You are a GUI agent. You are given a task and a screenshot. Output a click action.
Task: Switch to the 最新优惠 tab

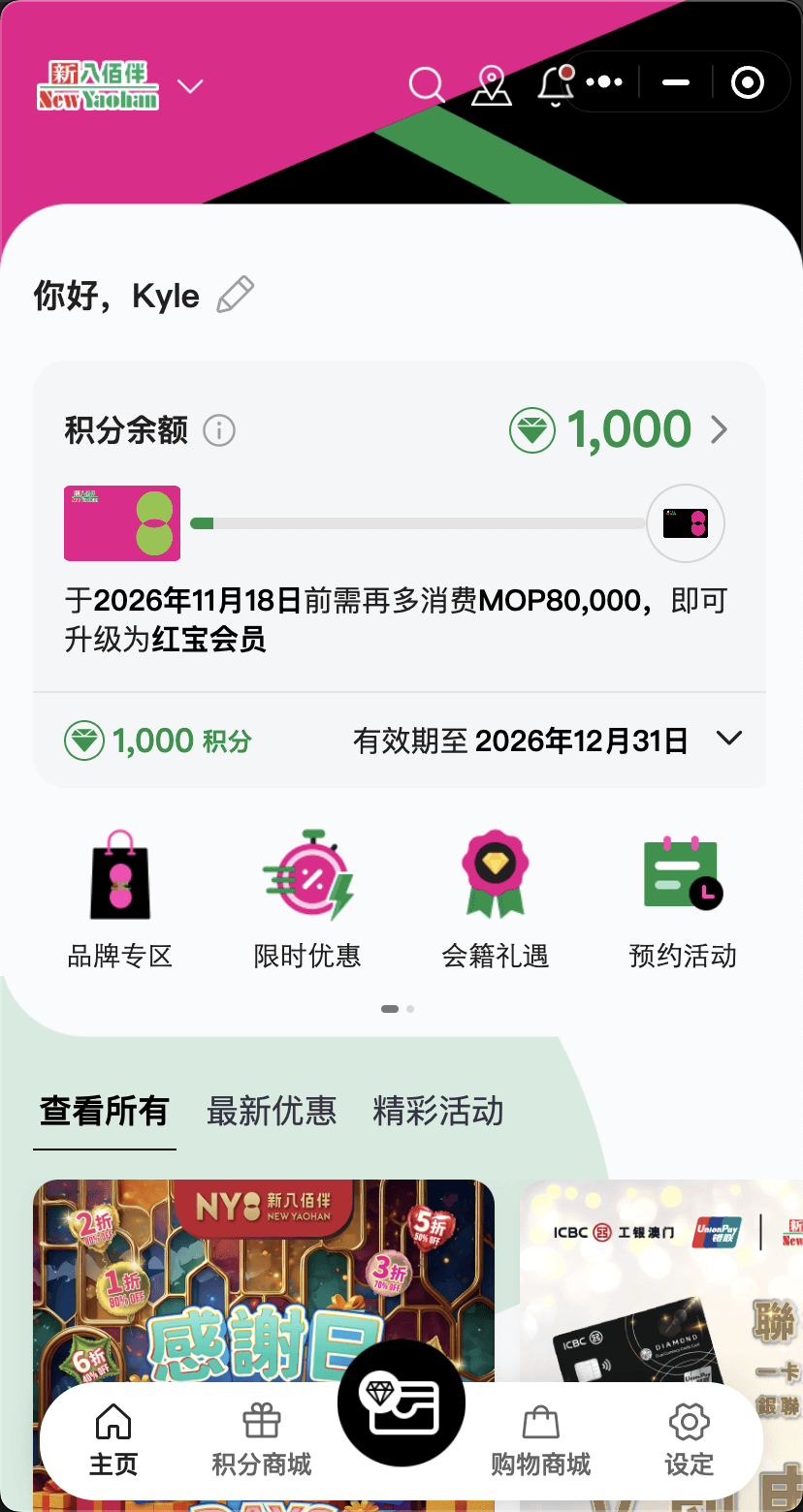click(272, 1113)
